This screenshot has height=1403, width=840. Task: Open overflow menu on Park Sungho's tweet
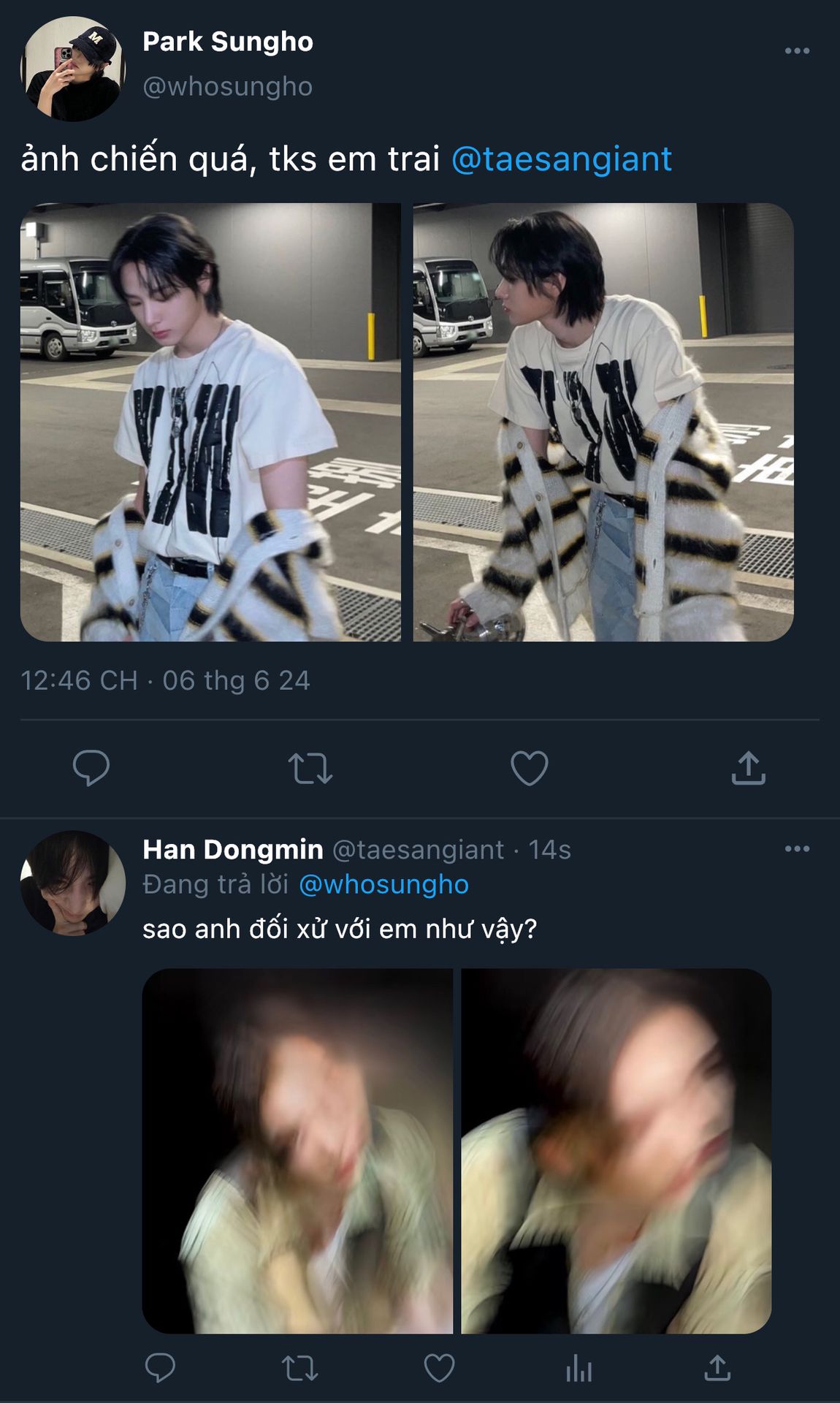click(796, 50)
